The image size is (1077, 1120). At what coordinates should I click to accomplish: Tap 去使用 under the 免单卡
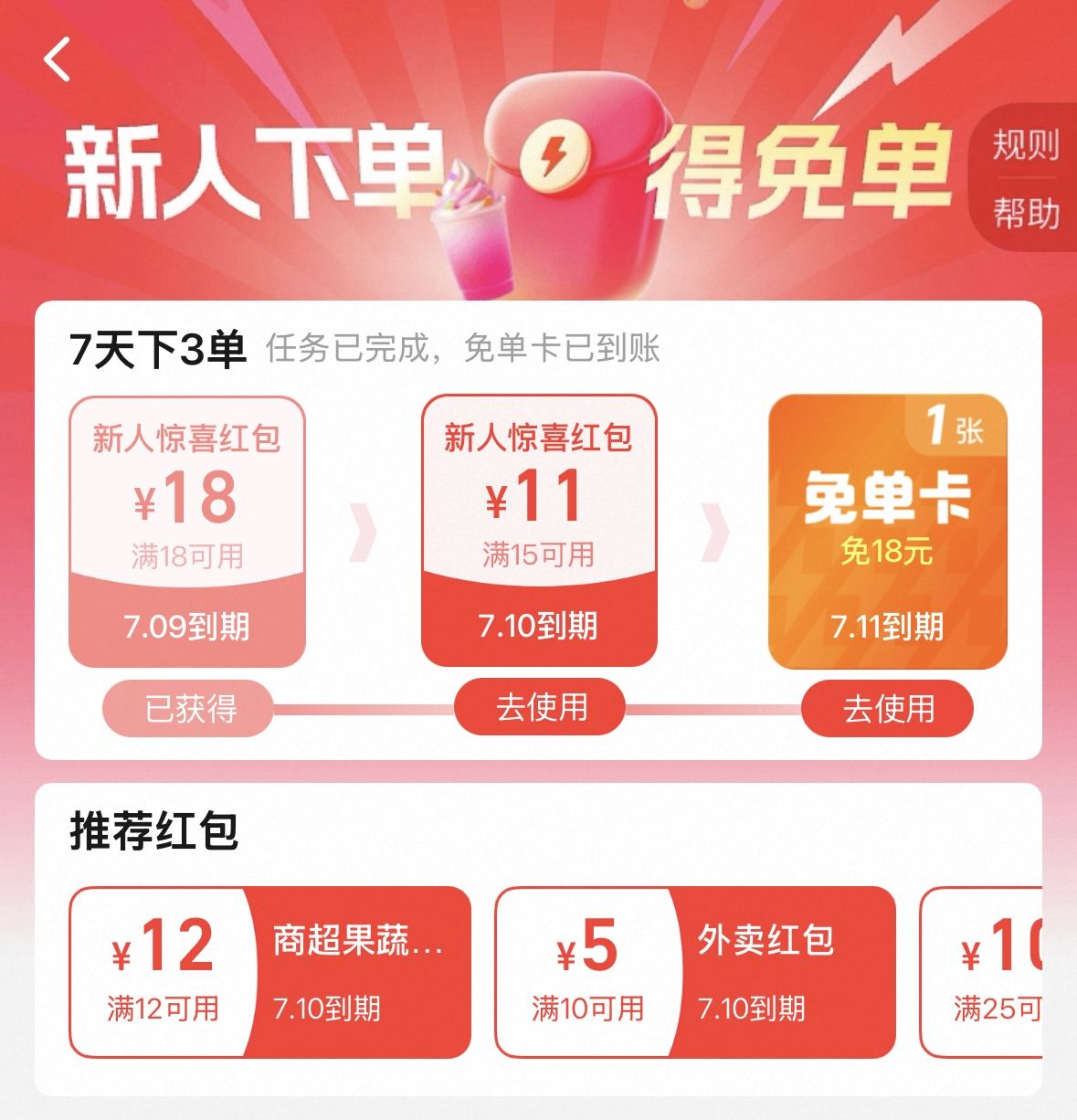887,709
